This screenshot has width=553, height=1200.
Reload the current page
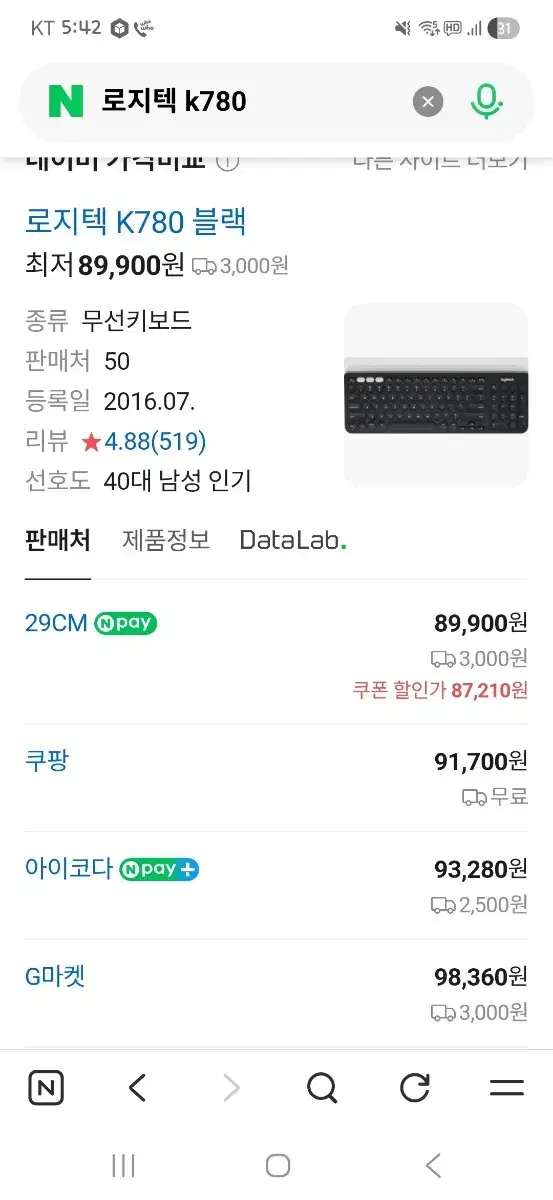click(414, 1088)
